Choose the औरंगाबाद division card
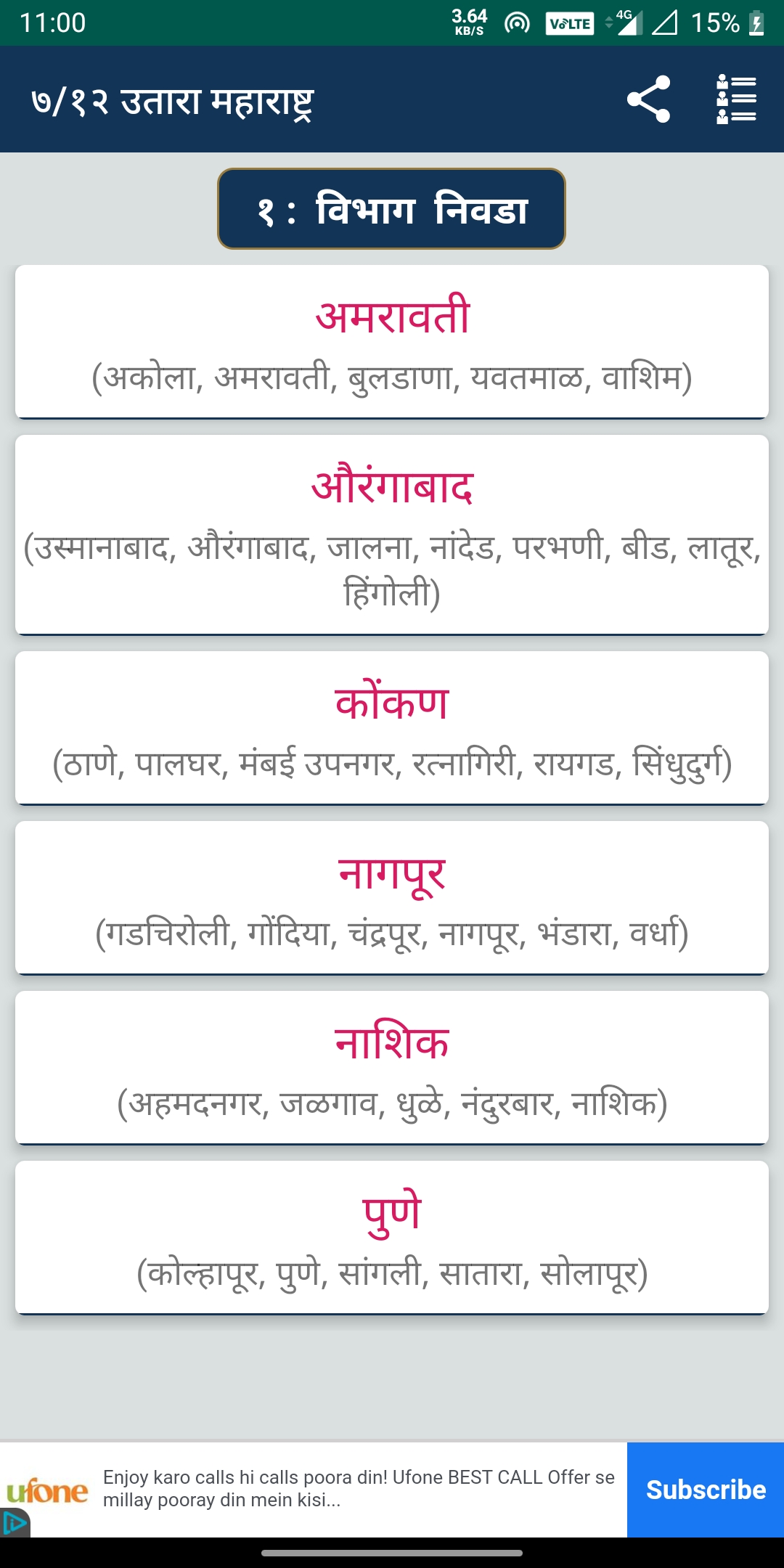 coord(392,535)
